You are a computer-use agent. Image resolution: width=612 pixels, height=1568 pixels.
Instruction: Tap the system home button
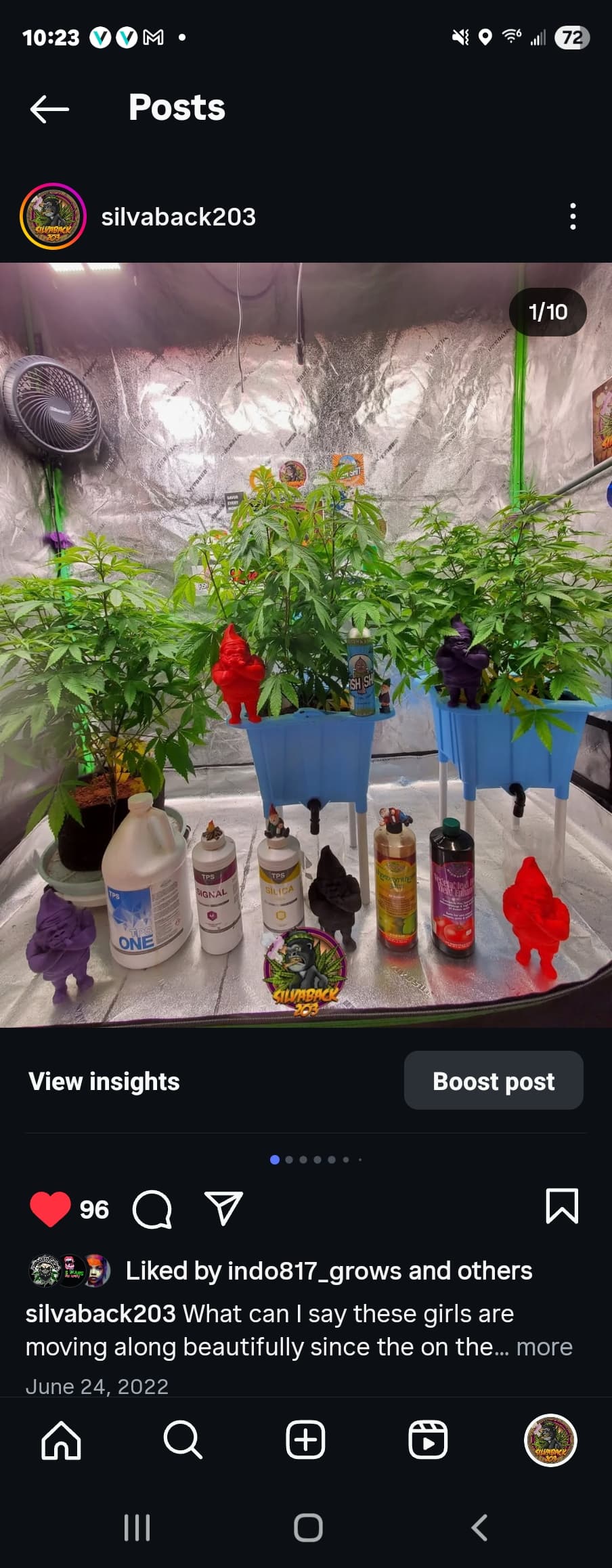click(308, 1528)
